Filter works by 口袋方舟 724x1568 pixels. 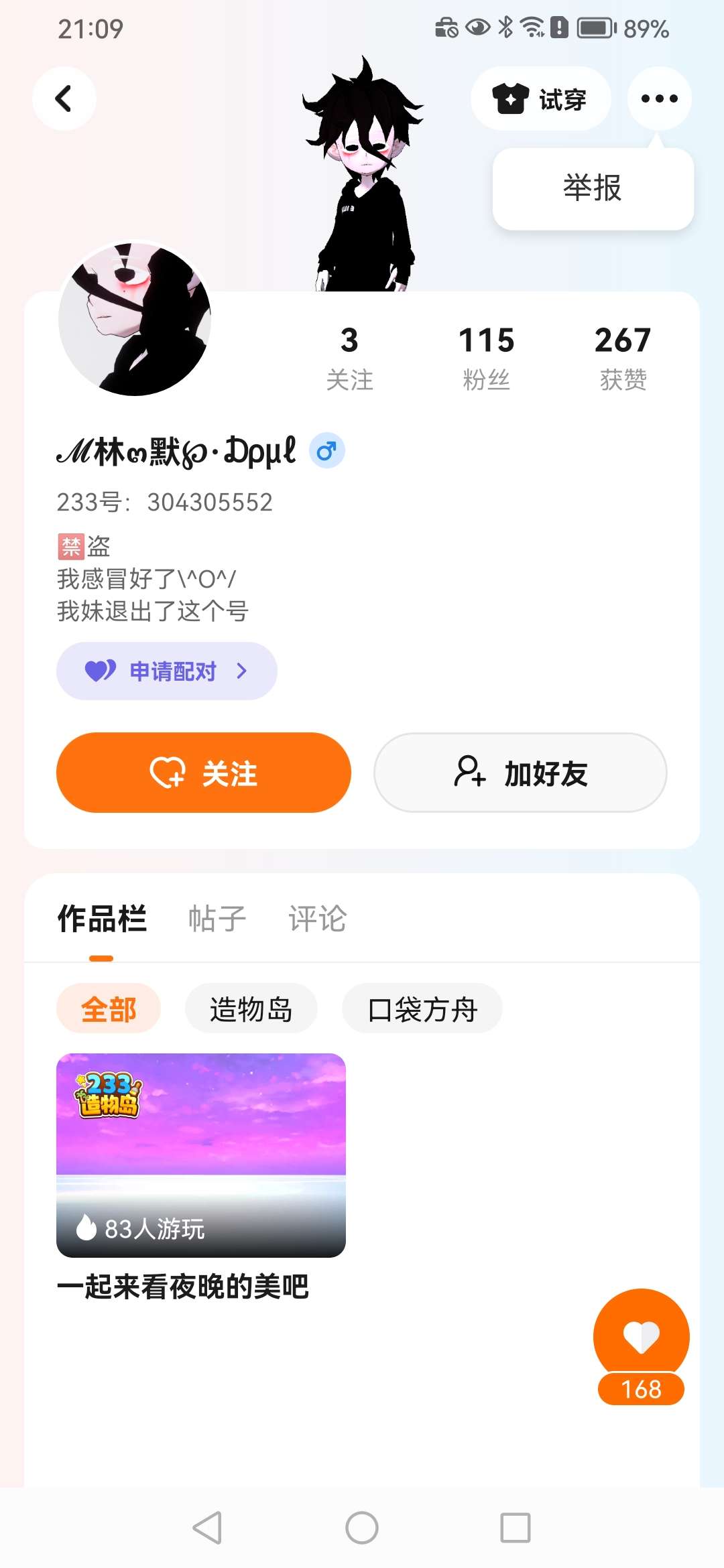pyautogui.click(x=422, y=1008)
